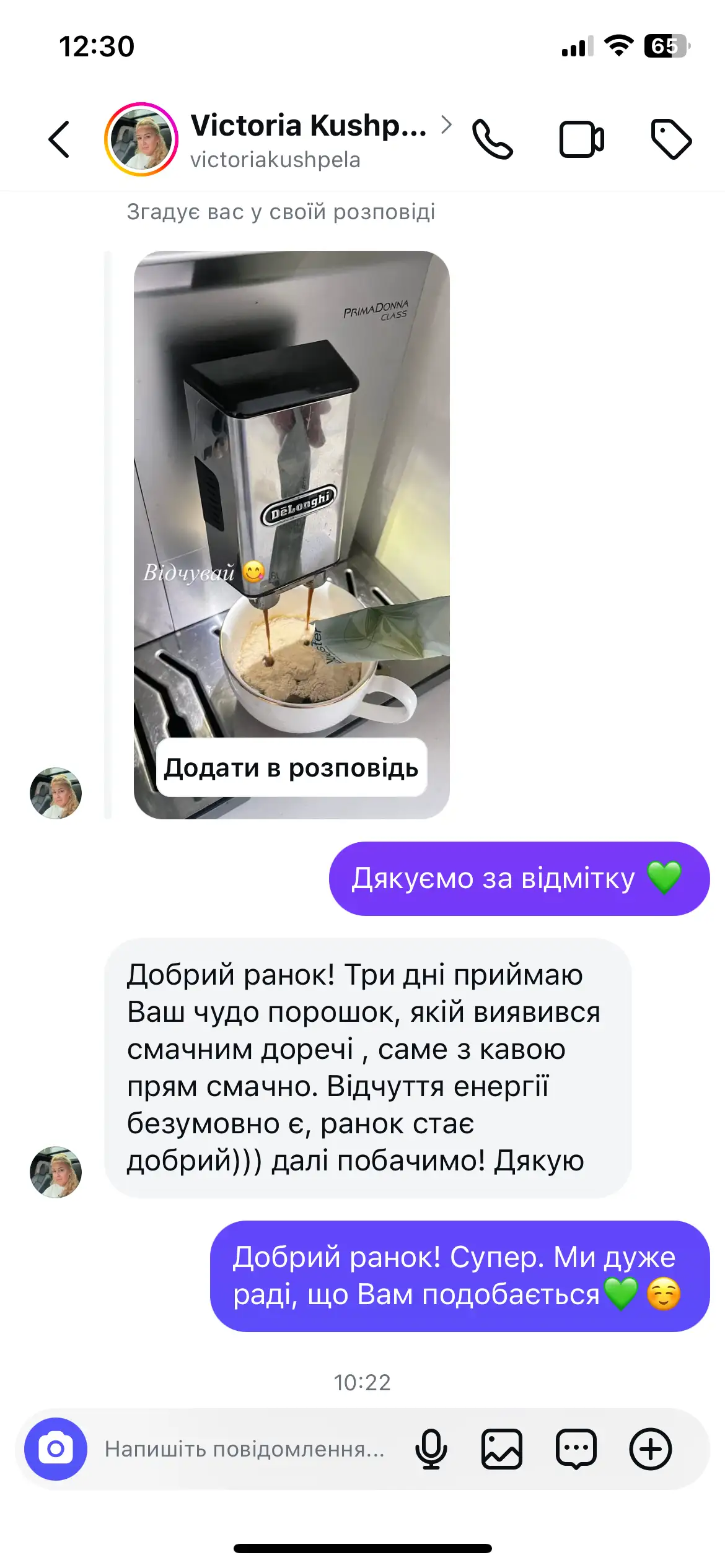Open the label tag icon
Image resolution: width=725 pixels, height=1568 pixels.
point(671,139)
